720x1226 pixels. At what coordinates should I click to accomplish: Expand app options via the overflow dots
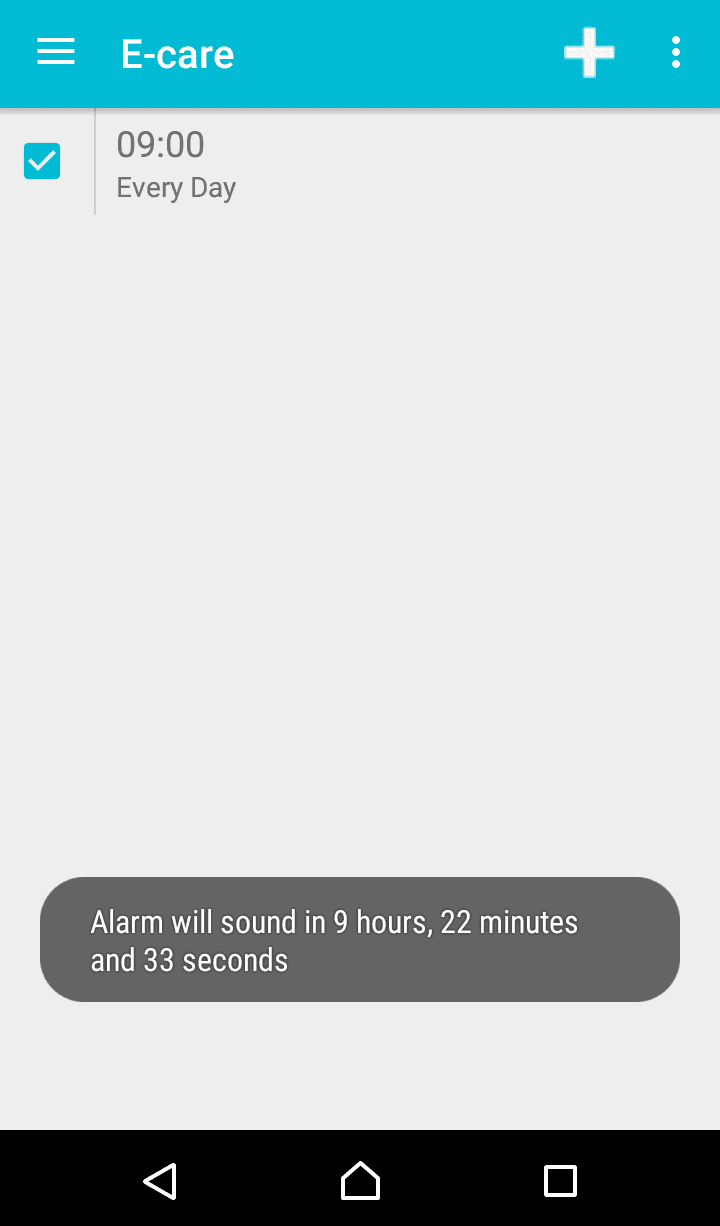(676, 52)
